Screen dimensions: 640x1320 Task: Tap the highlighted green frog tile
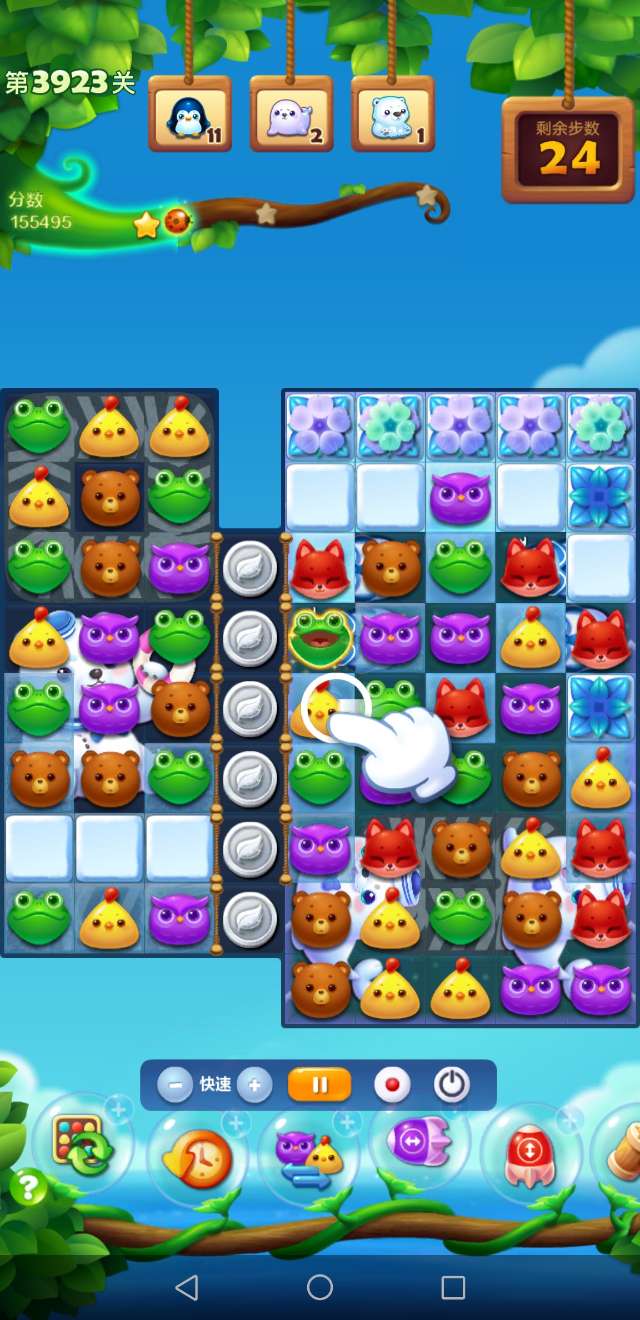[320, 637]
